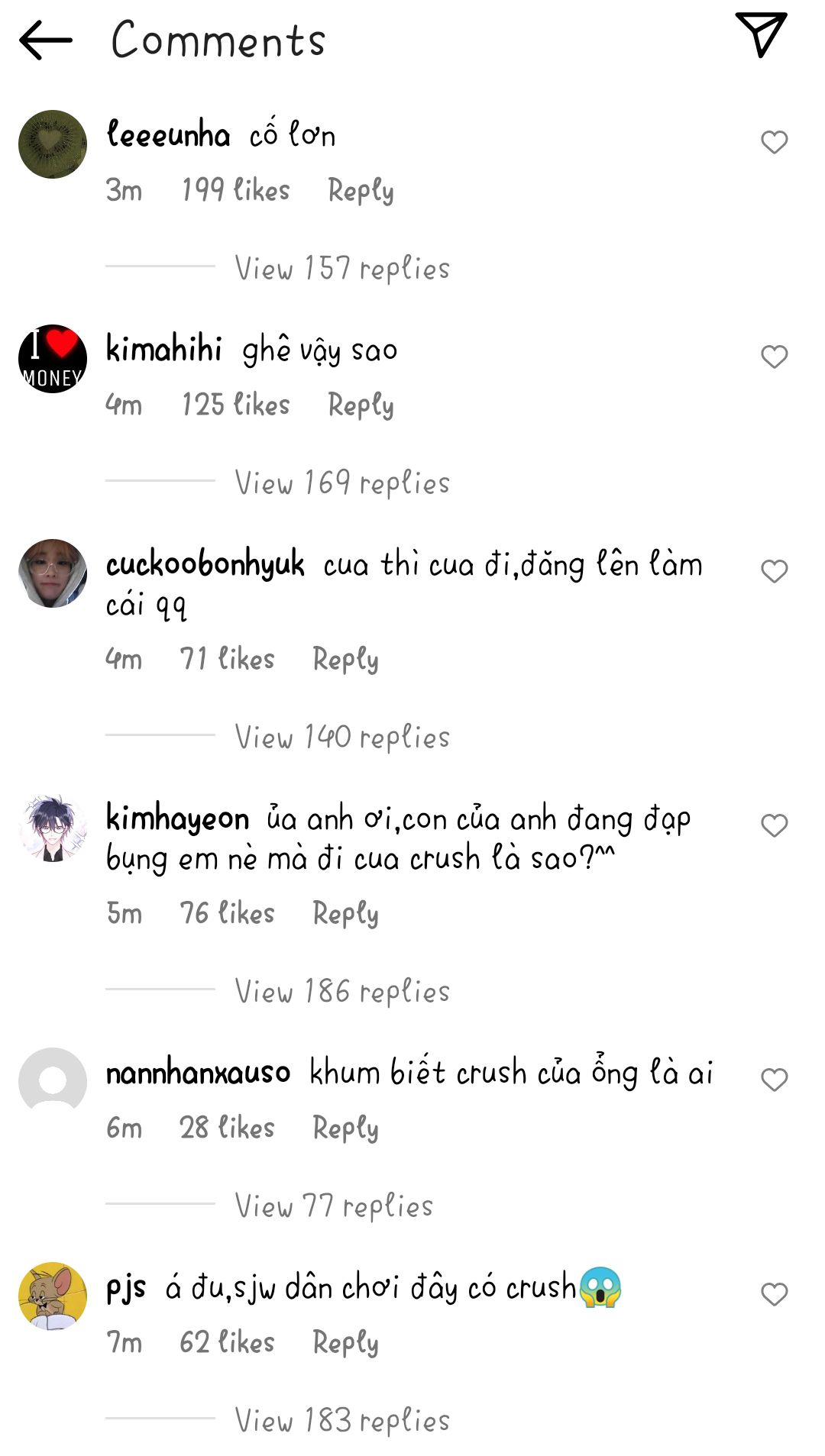
Task: Reply to kimhayeon's comment
Action: point(345,913)
